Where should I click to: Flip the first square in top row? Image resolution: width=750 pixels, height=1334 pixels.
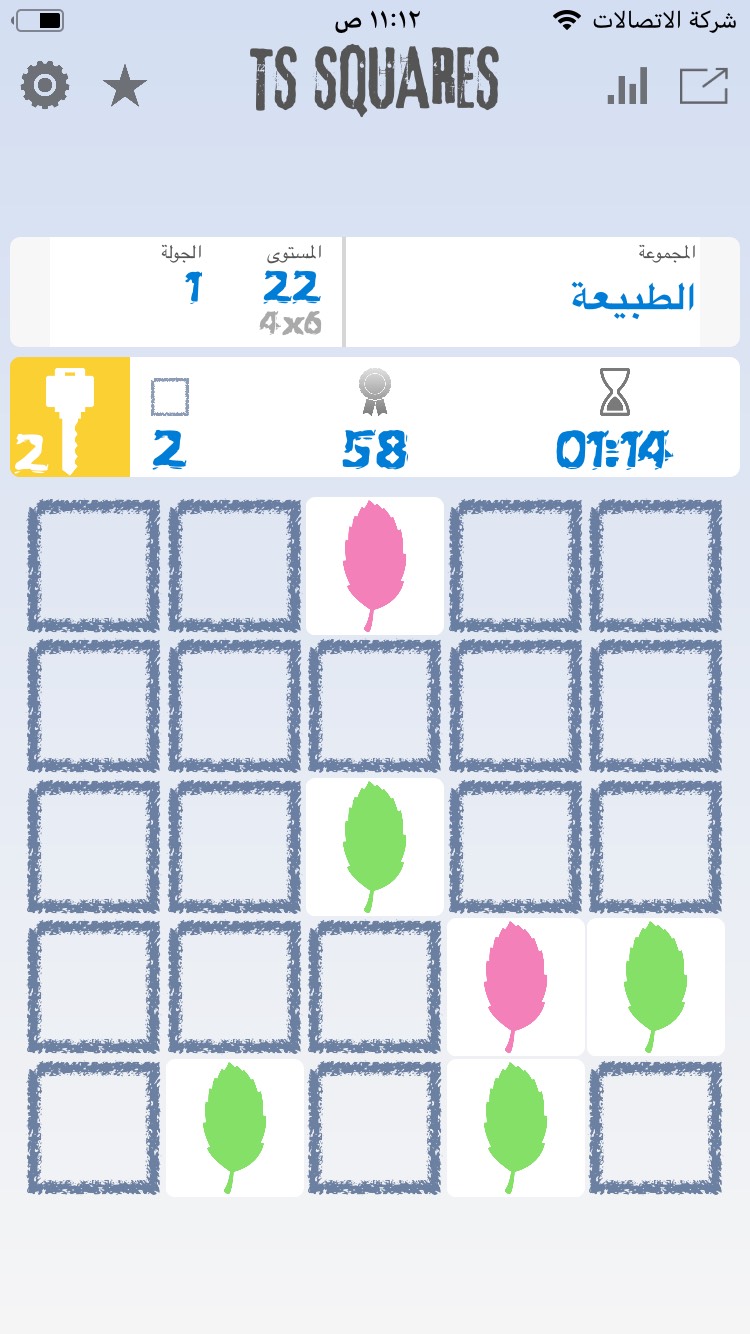93,566
